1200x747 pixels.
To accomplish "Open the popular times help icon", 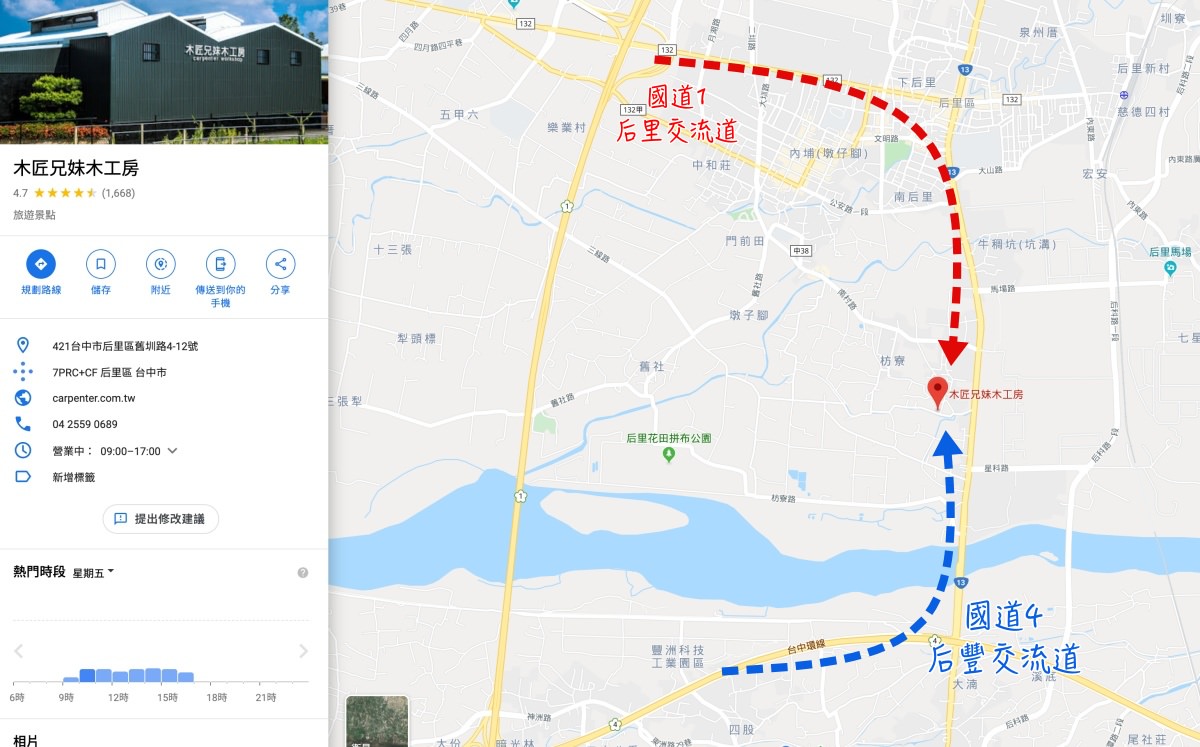I will click(x=303, y=573).
